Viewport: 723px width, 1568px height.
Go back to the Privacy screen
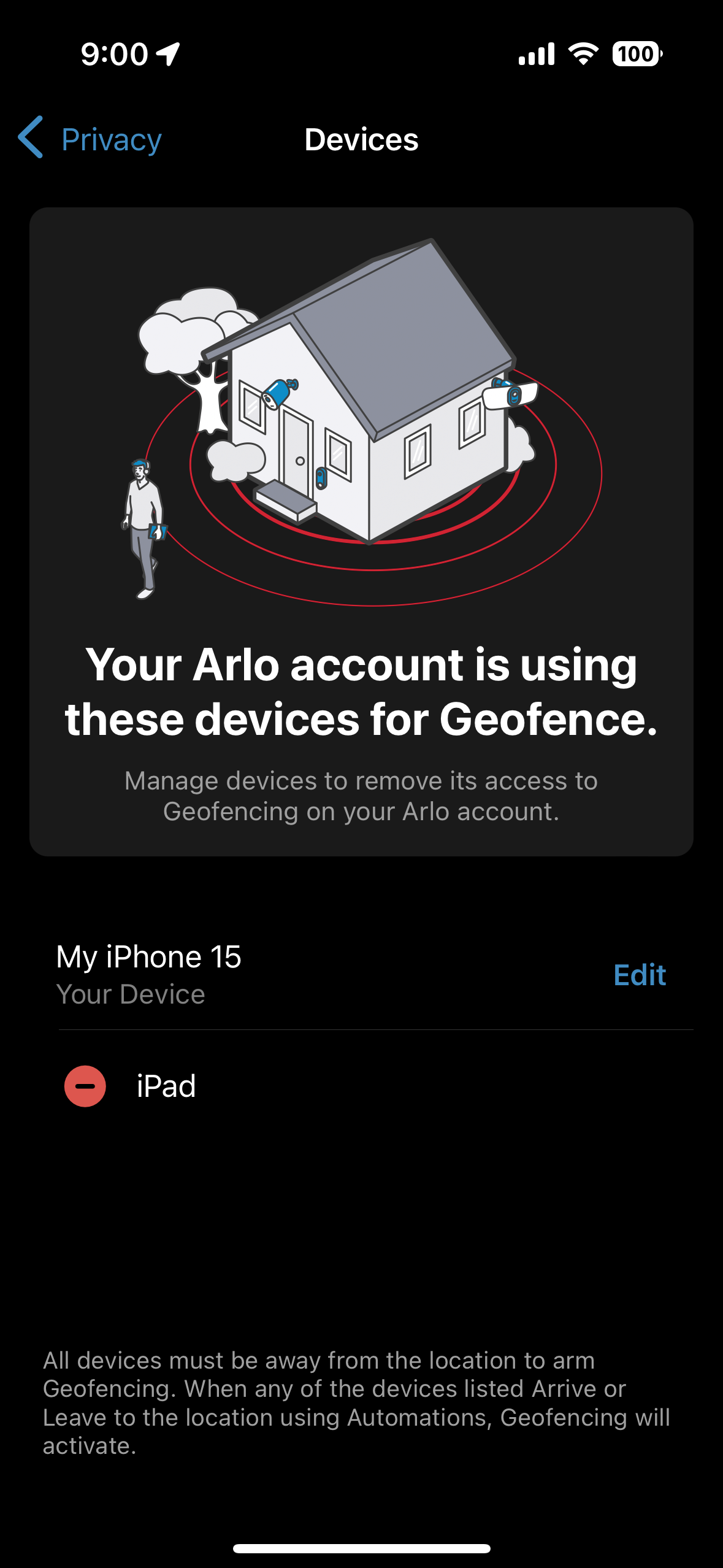pos(90,139)
